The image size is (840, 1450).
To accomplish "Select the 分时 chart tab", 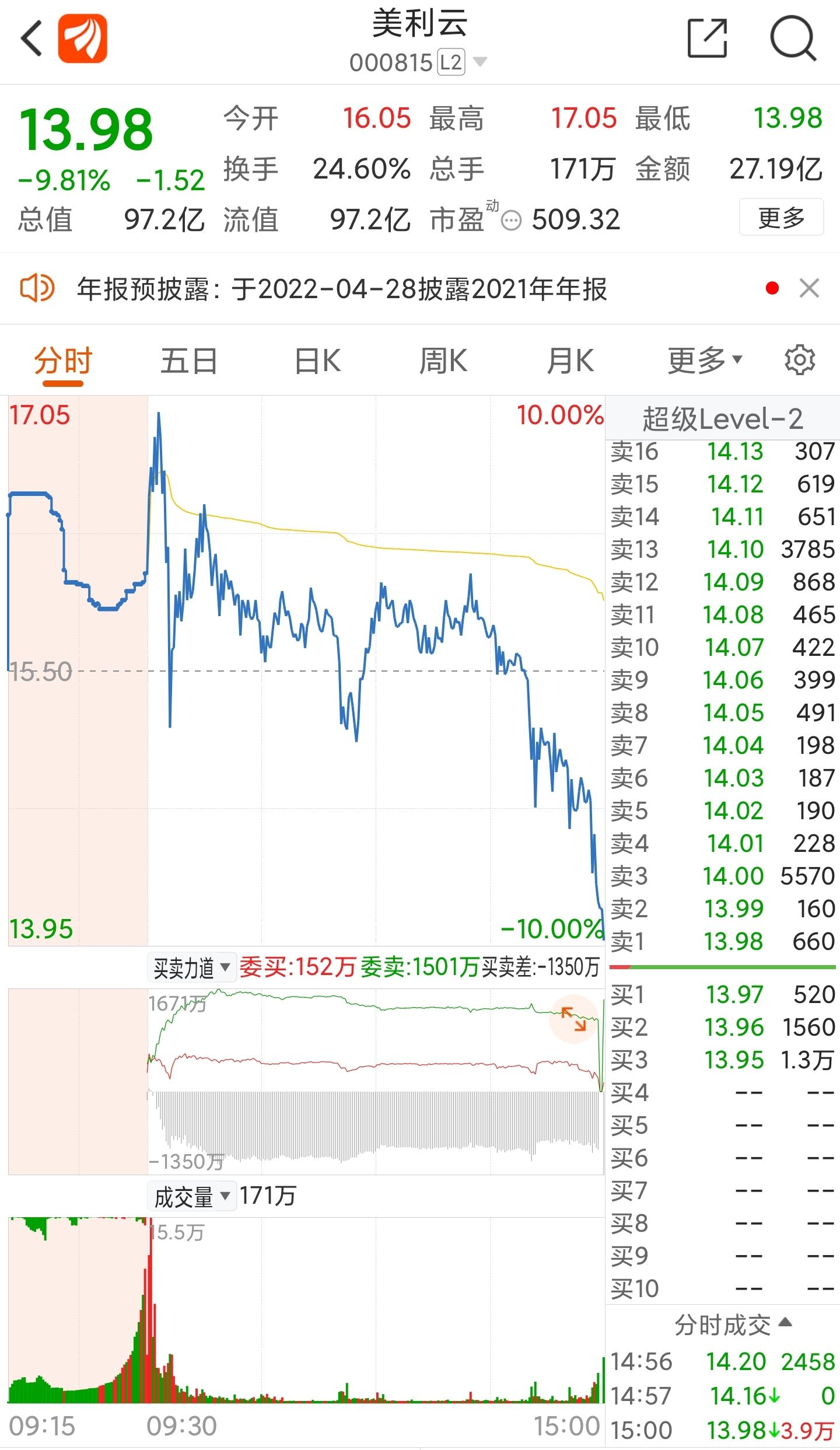I will tap(64, 361).
